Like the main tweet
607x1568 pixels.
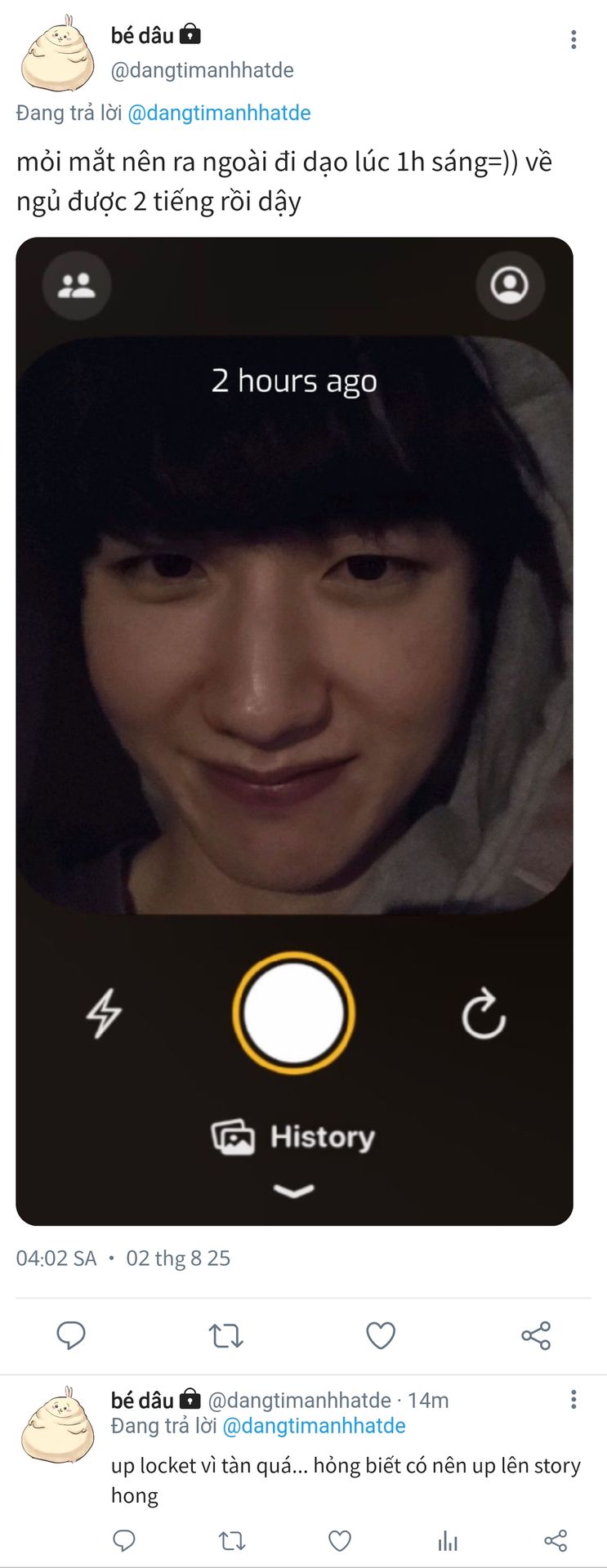pyautogui.click(x=380, y=1335)
